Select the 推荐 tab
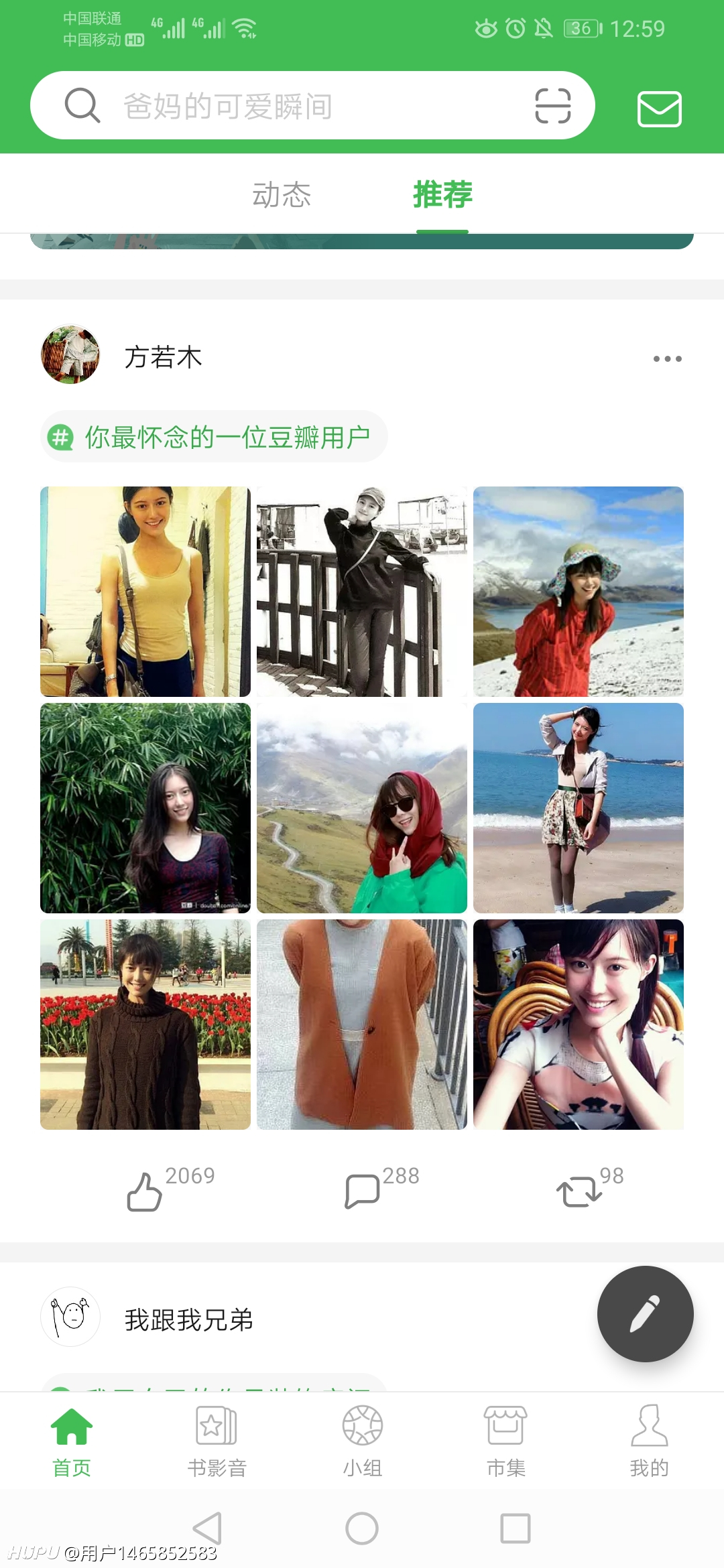 point(442,195)
